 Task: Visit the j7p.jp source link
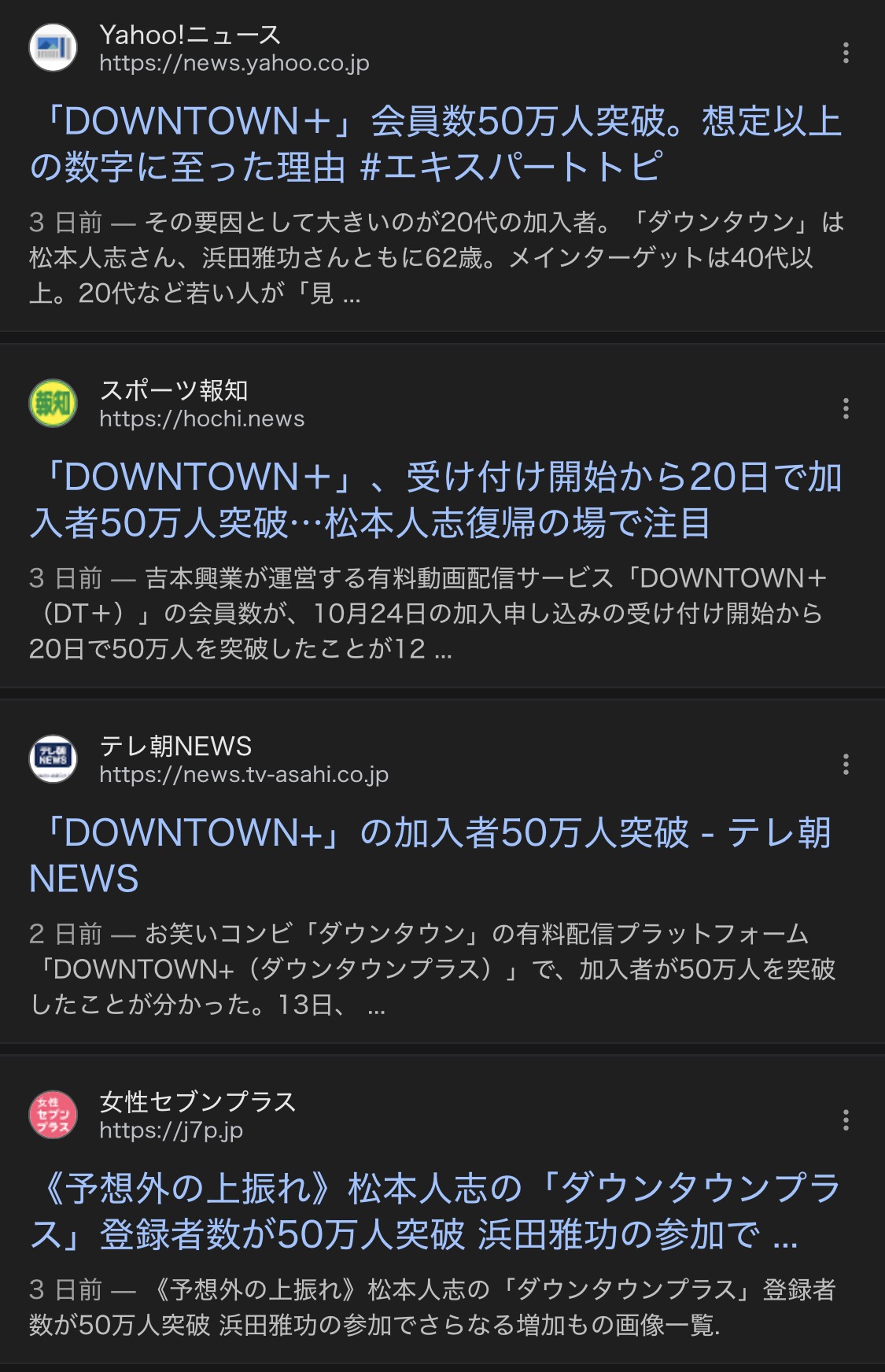coord(171,1130)
